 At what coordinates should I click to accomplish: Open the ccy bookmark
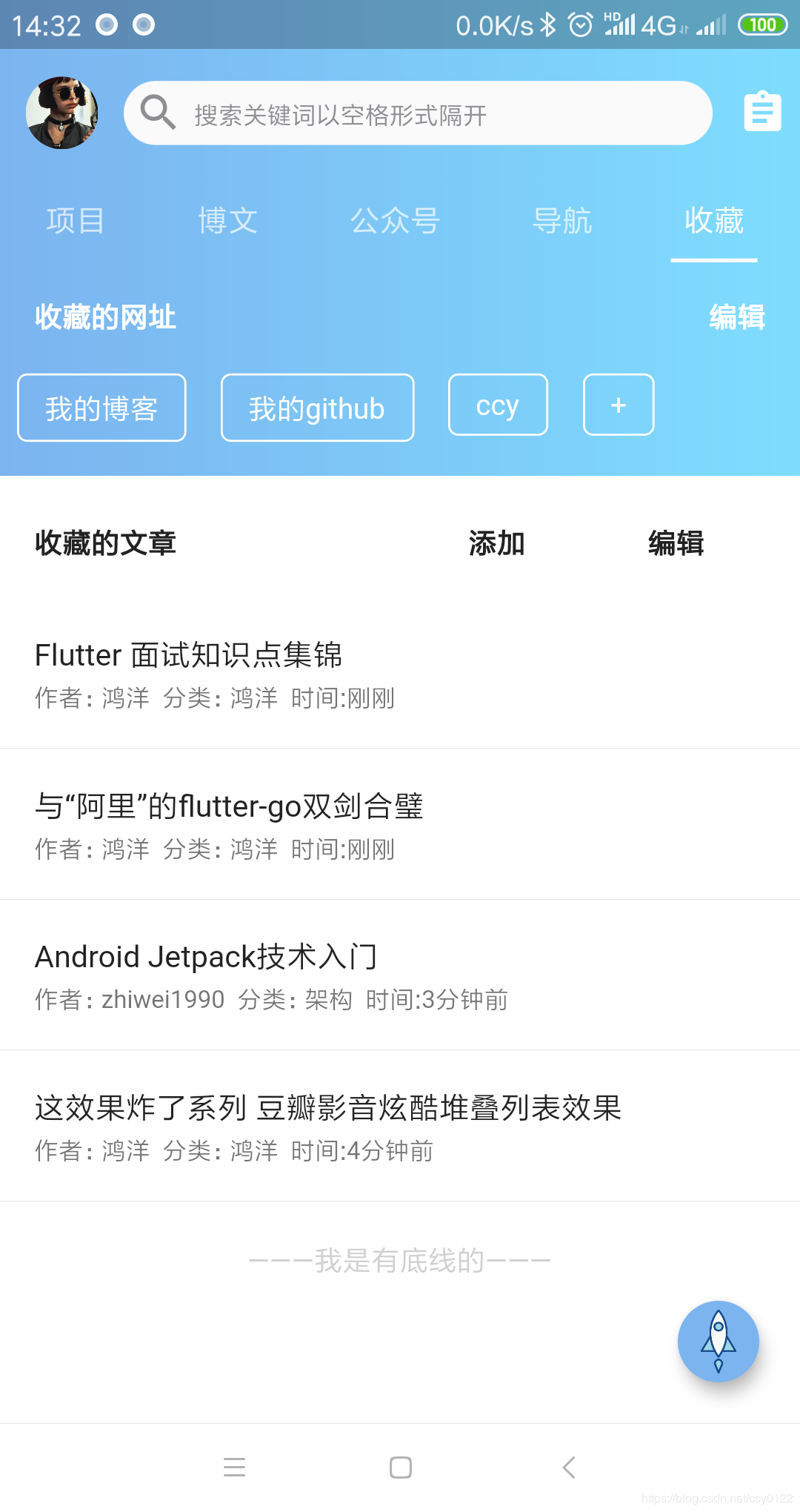[x=498, y=405]
